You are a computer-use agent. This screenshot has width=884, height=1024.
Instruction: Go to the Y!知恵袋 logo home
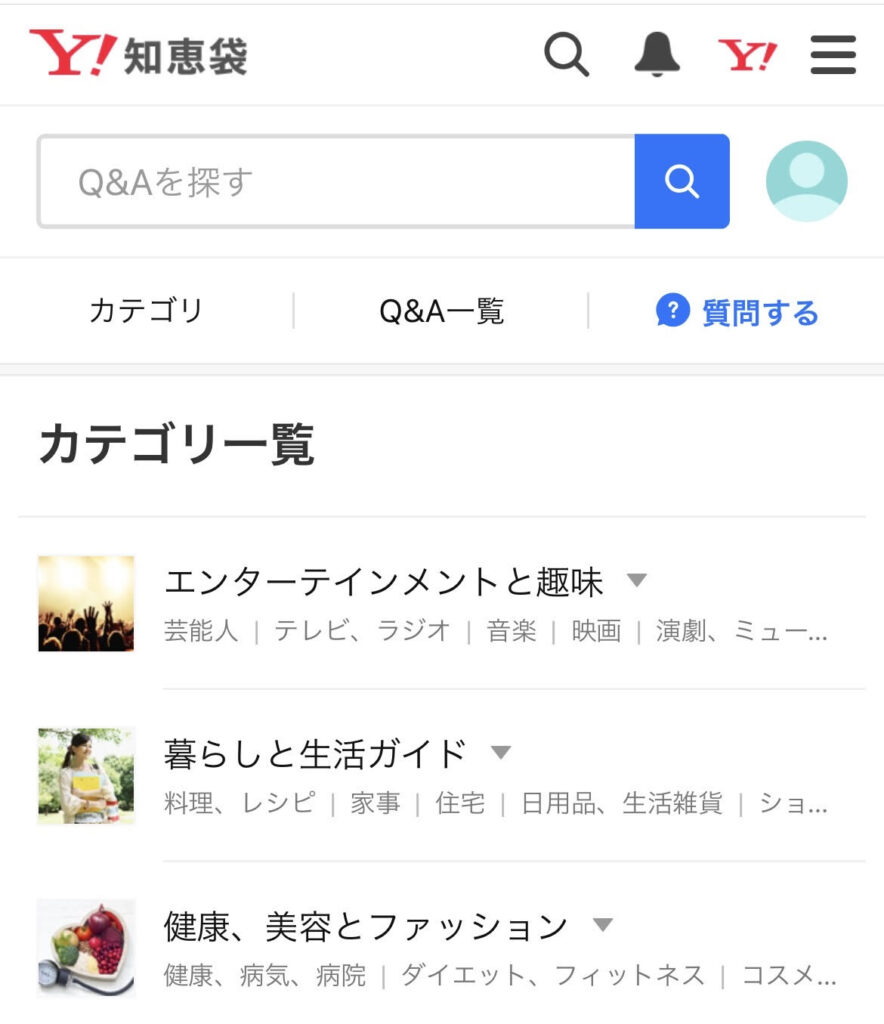[x=138, y=54]
